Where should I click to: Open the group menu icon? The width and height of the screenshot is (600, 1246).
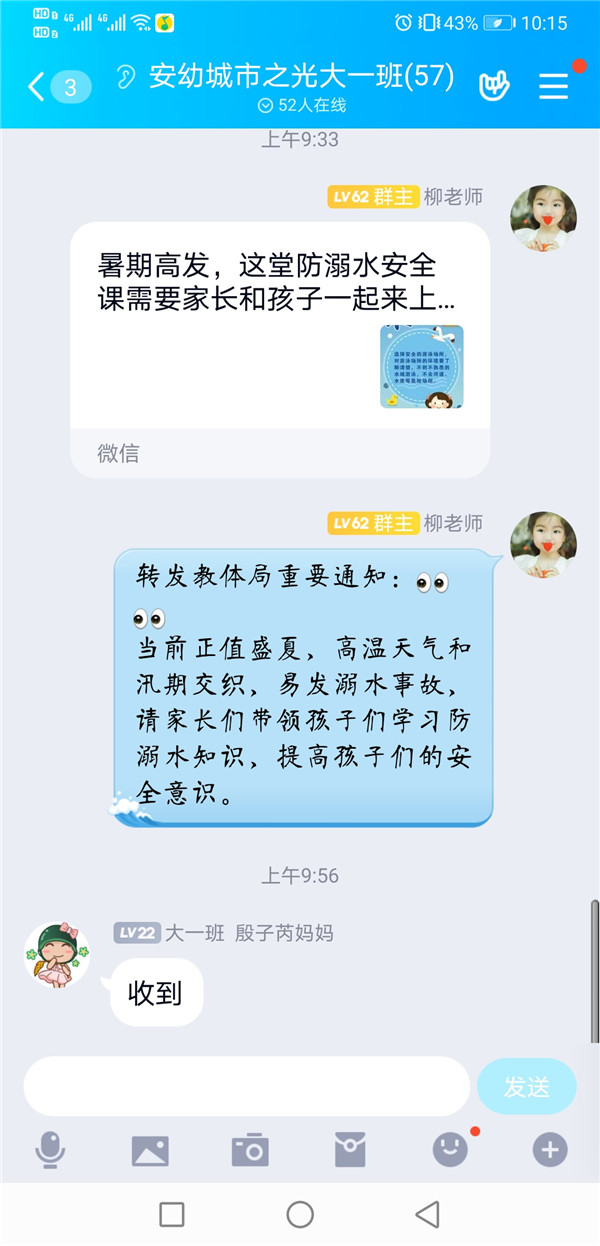554,86
